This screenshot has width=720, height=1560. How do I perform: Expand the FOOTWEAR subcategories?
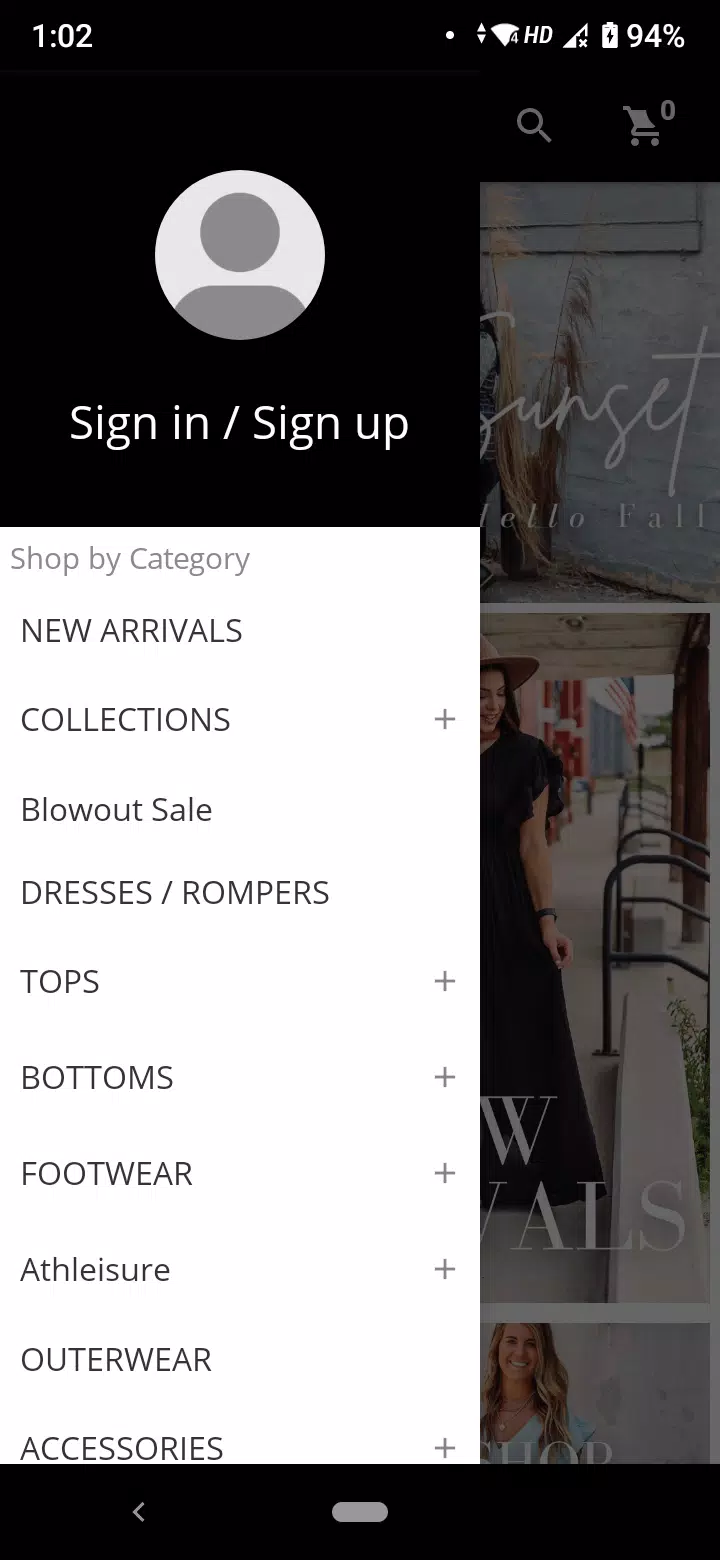445,1173
